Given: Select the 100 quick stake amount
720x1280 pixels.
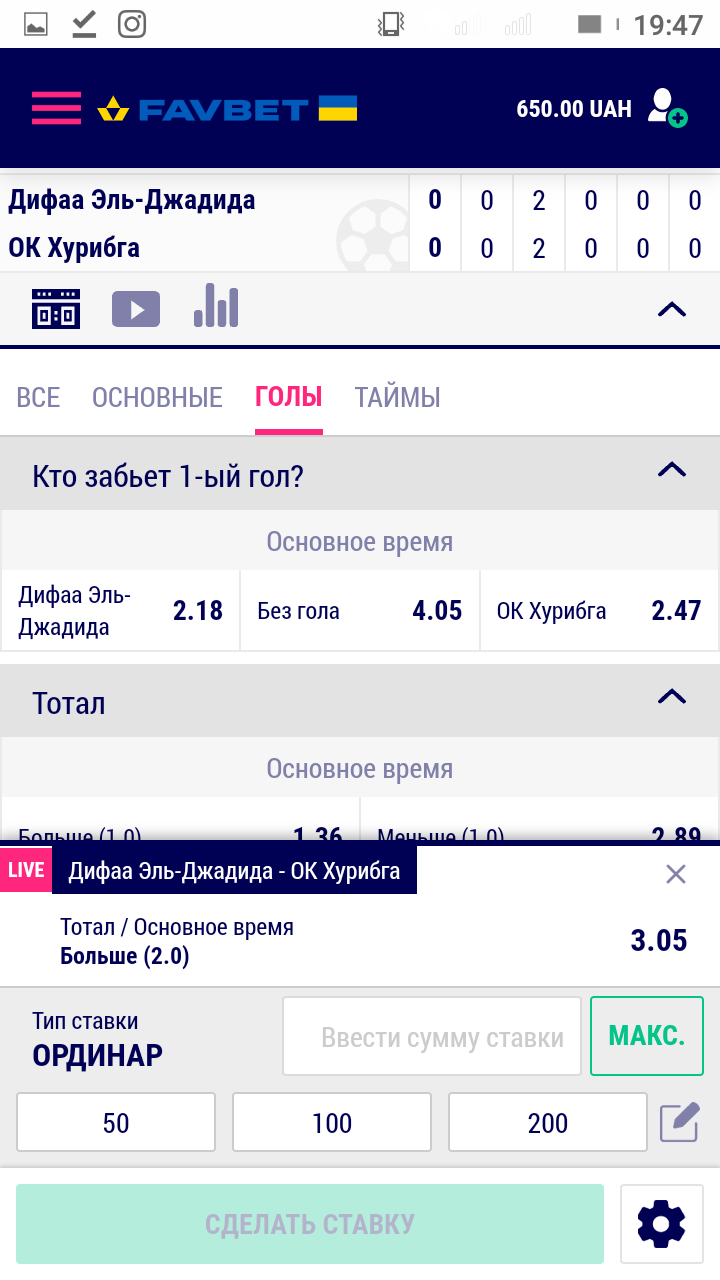Looking at the screenshot, I should 331,1122.
